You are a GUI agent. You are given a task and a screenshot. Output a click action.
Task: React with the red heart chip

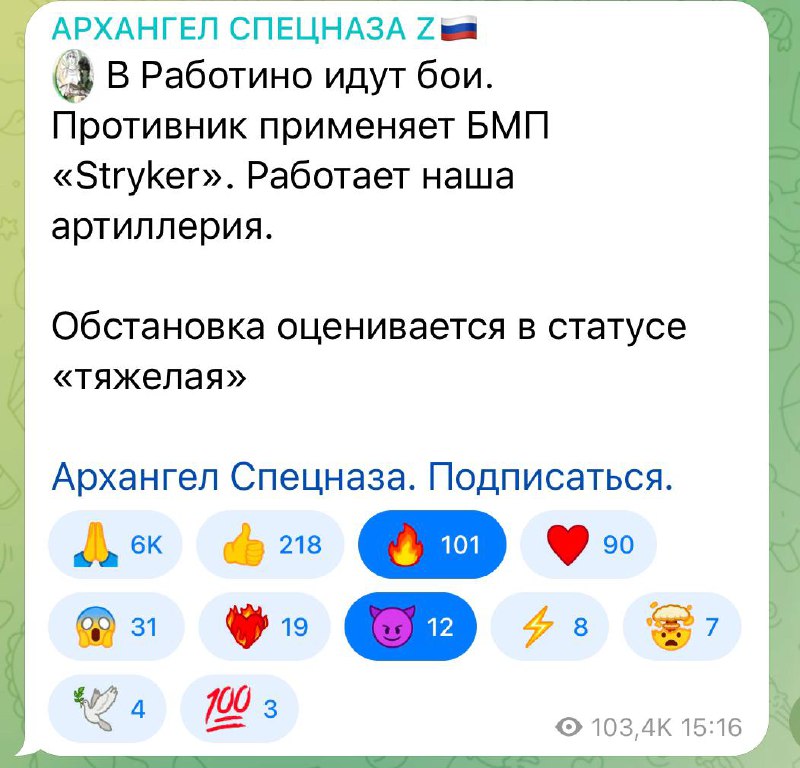[589, 545]
